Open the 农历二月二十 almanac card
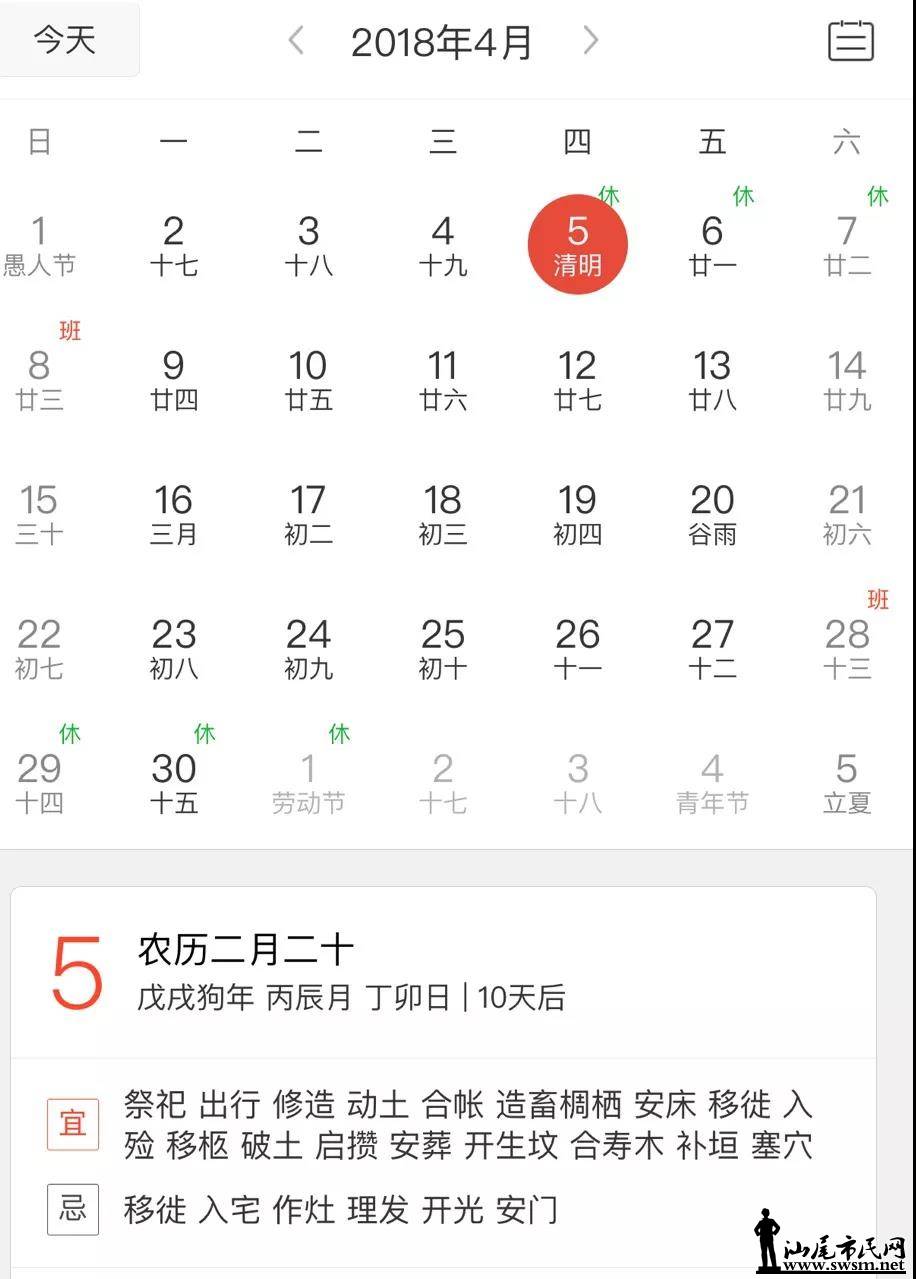Image resolution: width=916 pixels, height=1279 pixels. coord(443,970)
